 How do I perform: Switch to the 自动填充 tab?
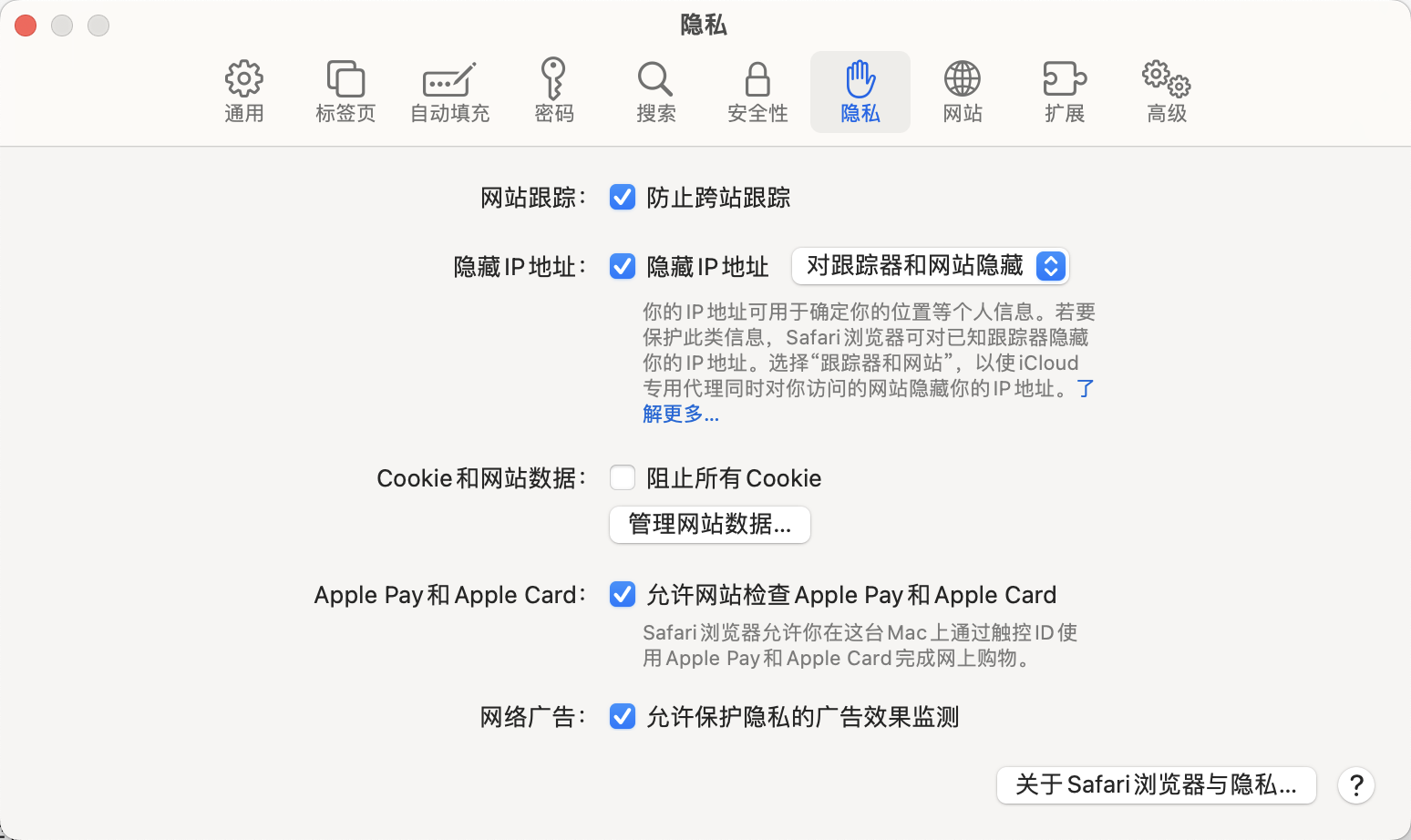449,92
